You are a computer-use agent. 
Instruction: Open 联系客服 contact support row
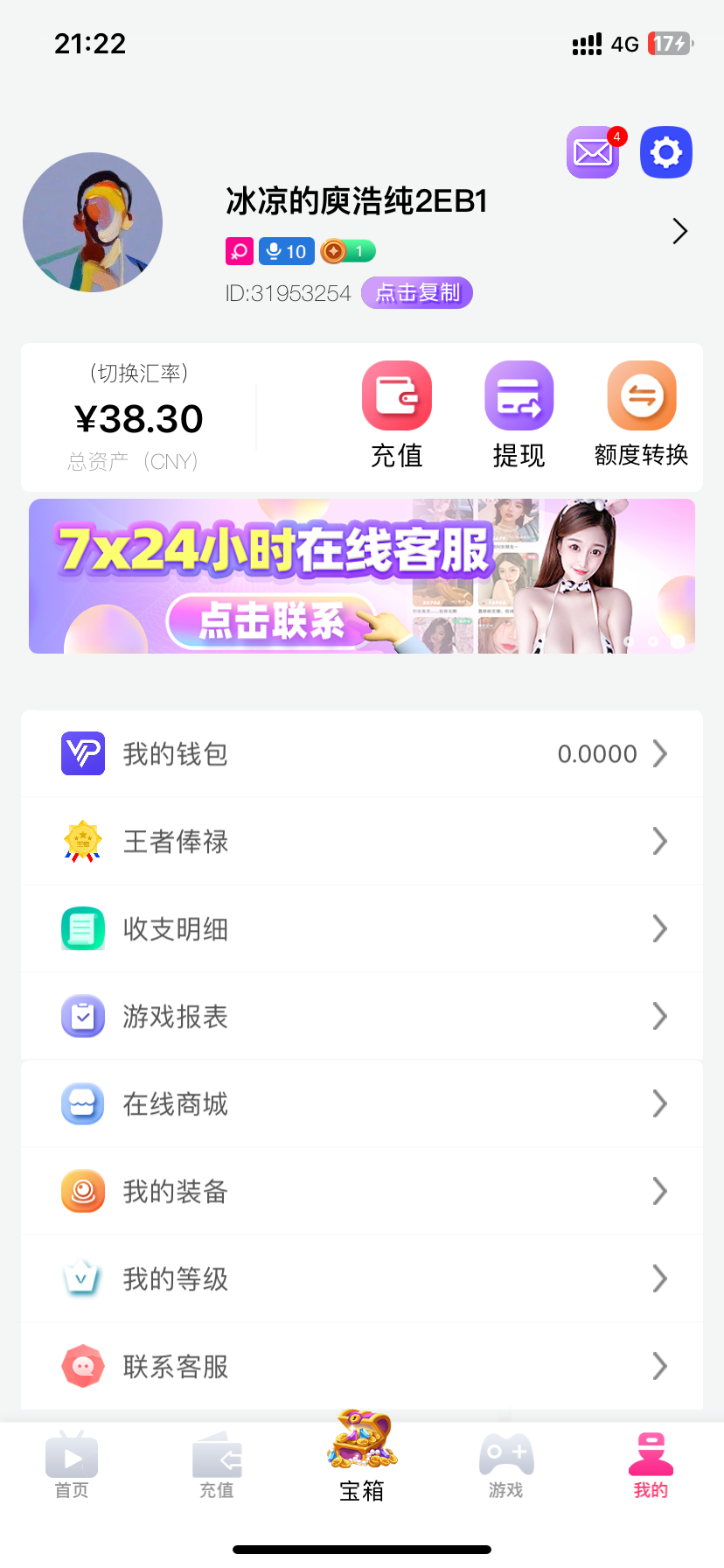click(362, 1366)
